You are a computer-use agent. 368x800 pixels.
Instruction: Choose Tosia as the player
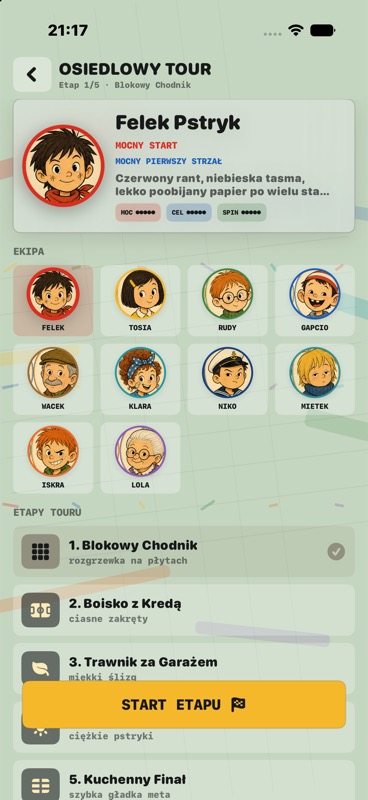tap(140, 301)
